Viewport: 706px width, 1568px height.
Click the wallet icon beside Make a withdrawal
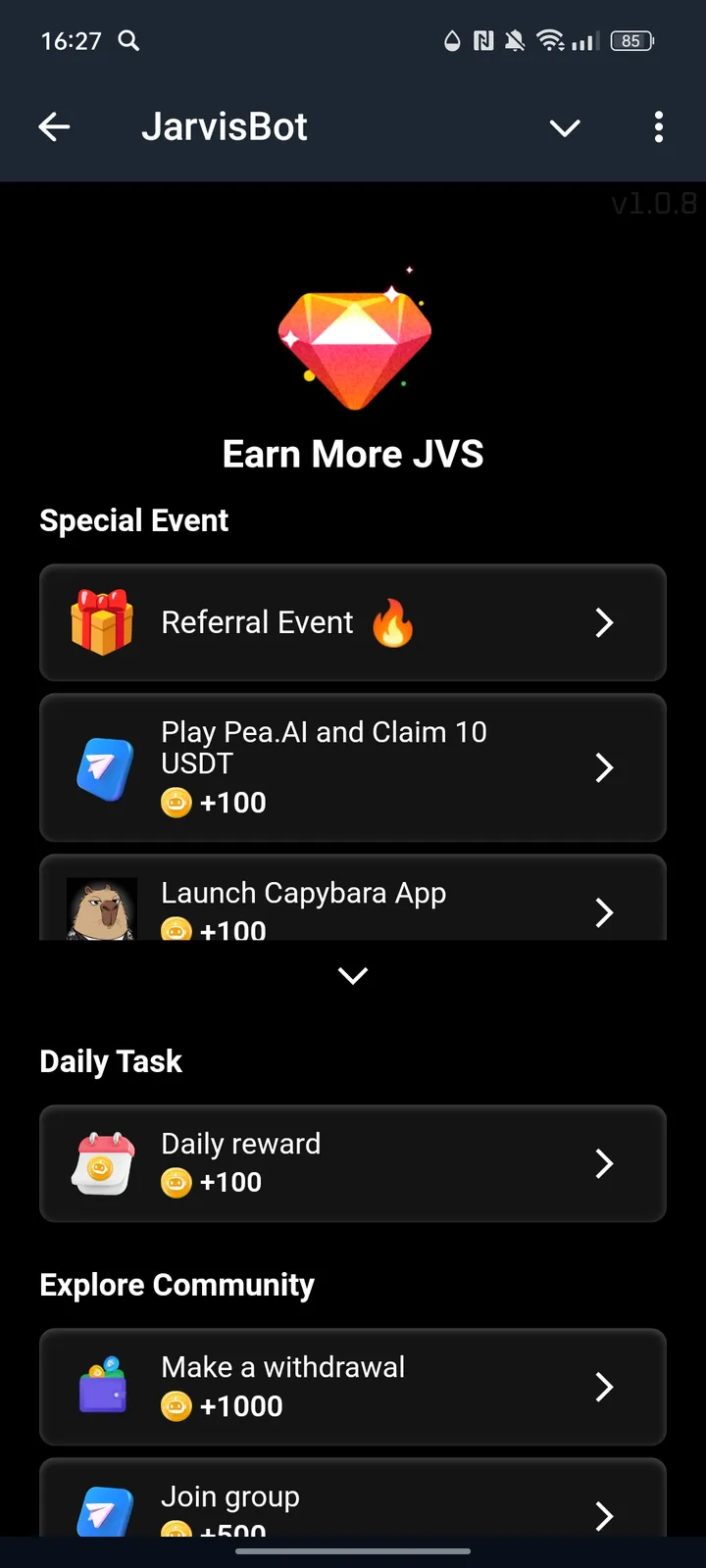click(x=103, y=1387)
